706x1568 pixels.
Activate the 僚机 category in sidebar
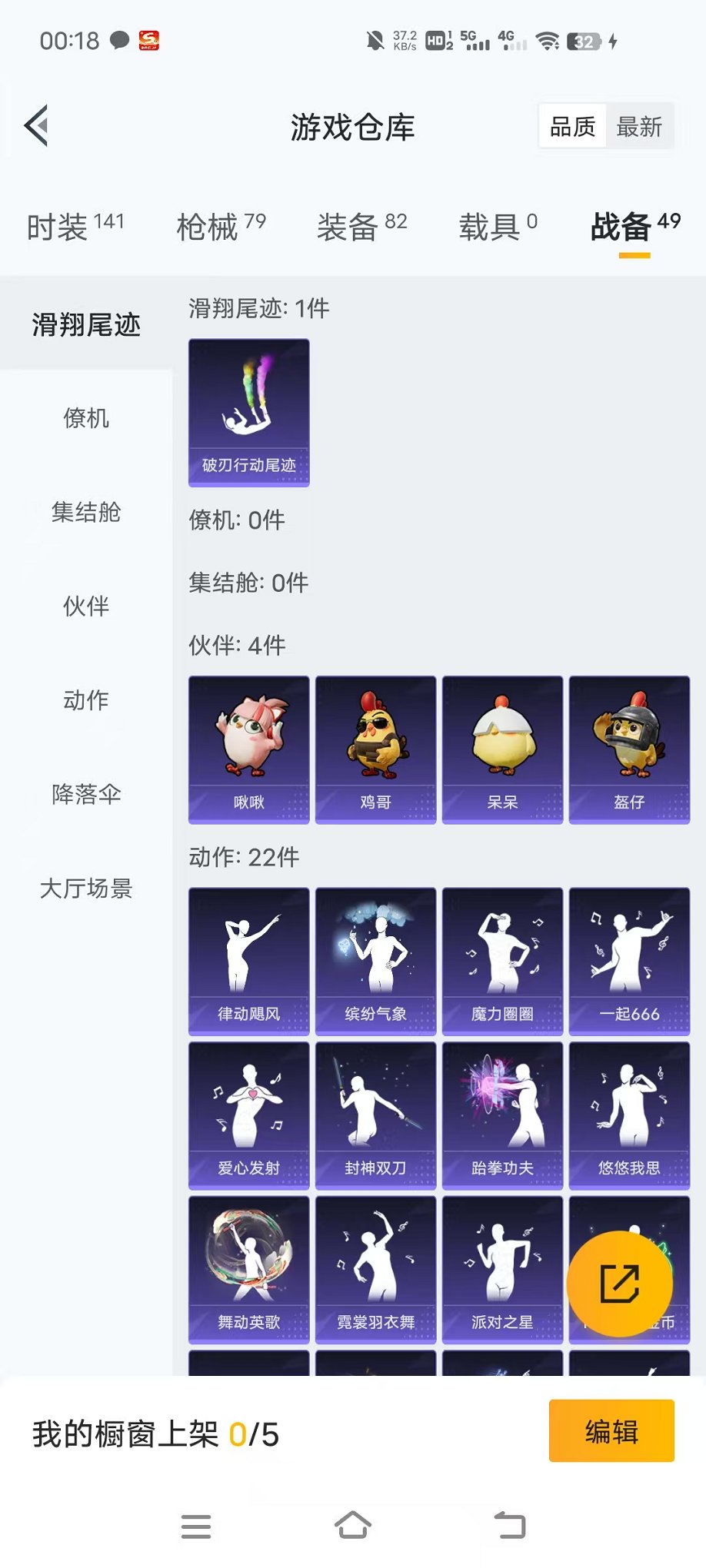pos(86,419)
